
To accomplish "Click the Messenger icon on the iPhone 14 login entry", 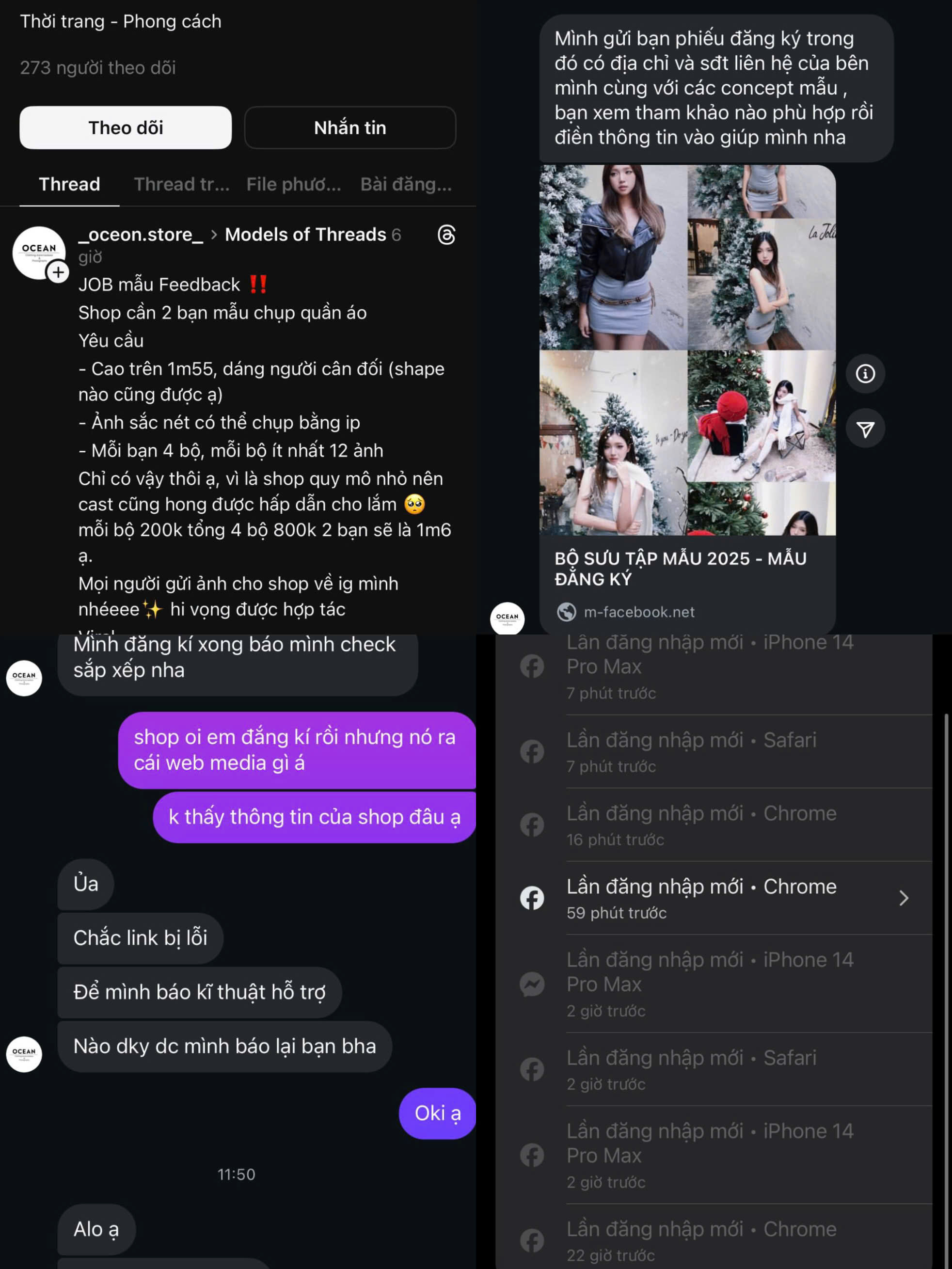I will [533, 984].
